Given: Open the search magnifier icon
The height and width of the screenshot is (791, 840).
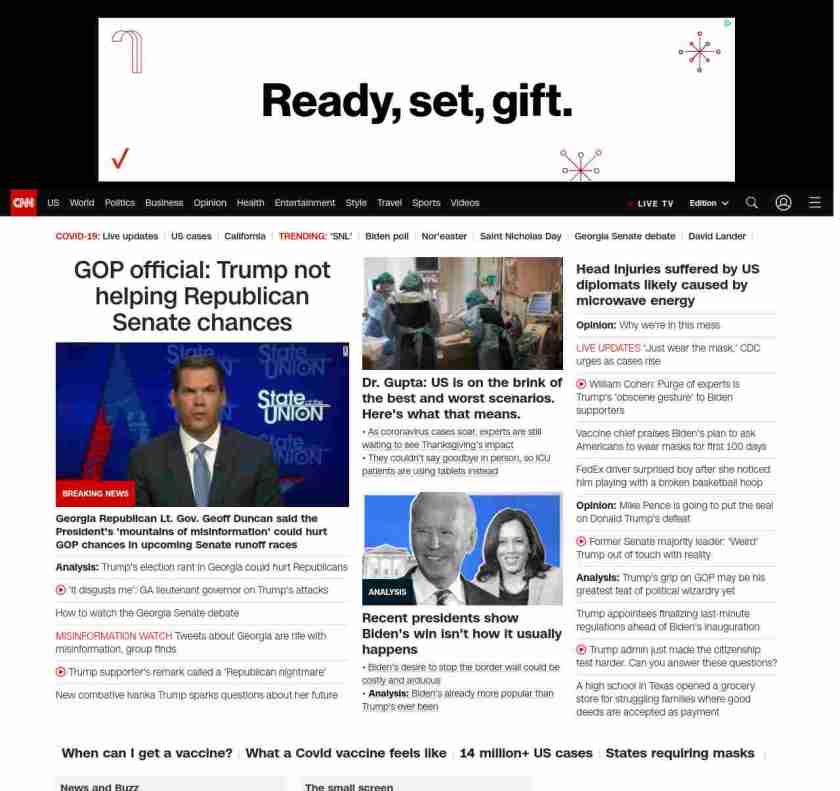Looking at the screenshot, I should pos(752,202).
